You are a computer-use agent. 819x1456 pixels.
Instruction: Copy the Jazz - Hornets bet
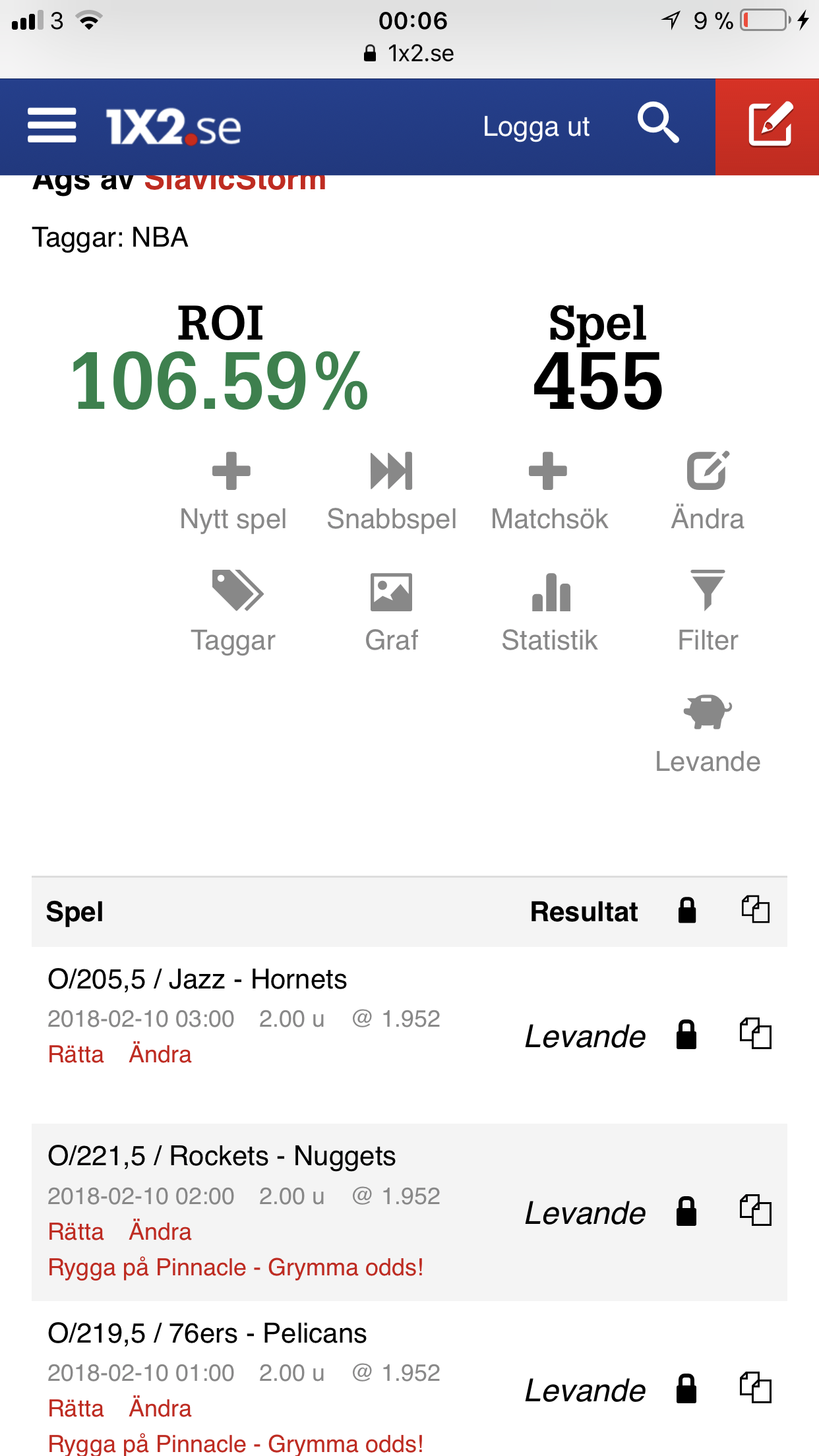coord(755,1034)
